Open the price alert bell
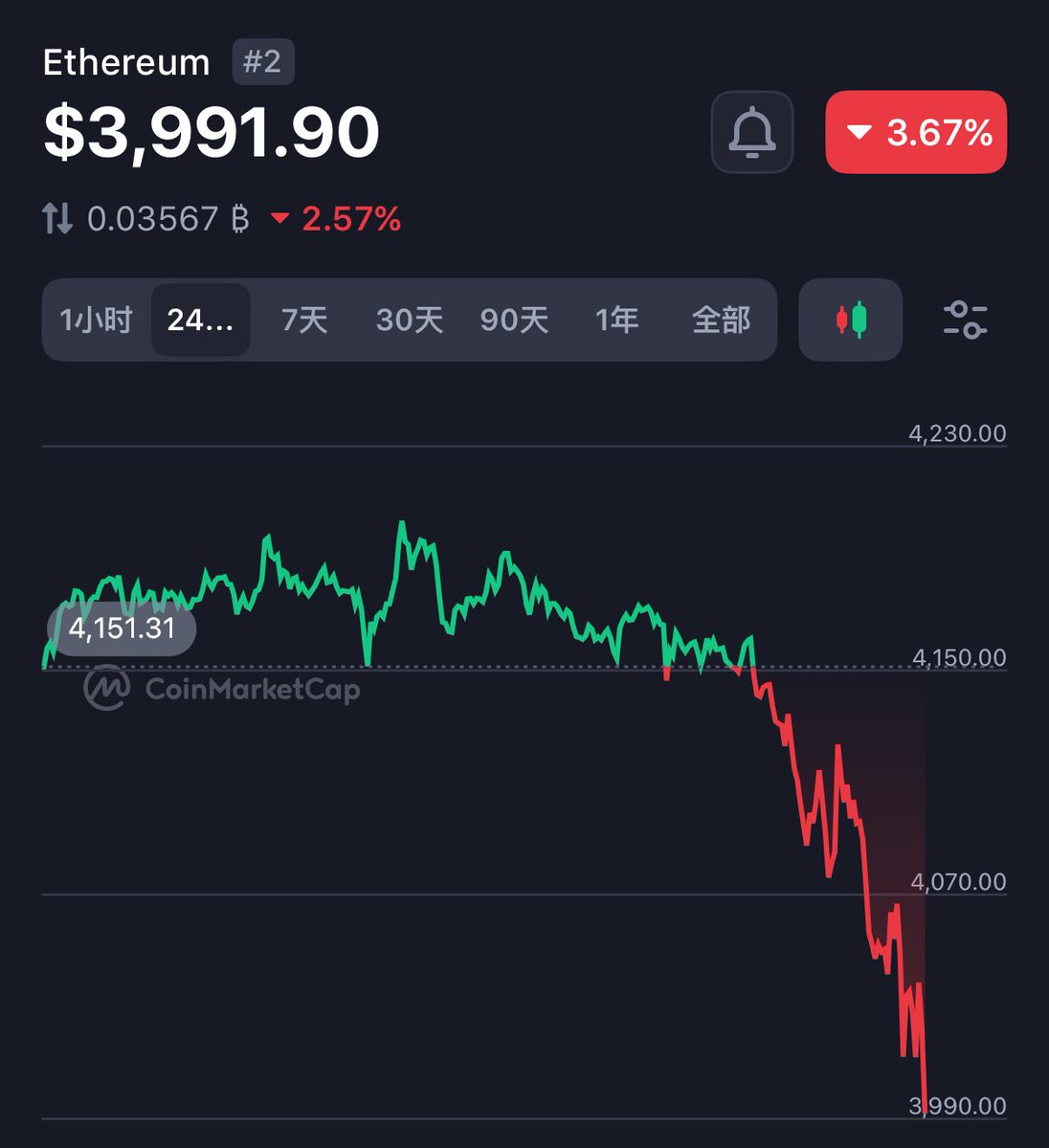Viewport: 1049px width, 1148px height. (x=751, y=132)
